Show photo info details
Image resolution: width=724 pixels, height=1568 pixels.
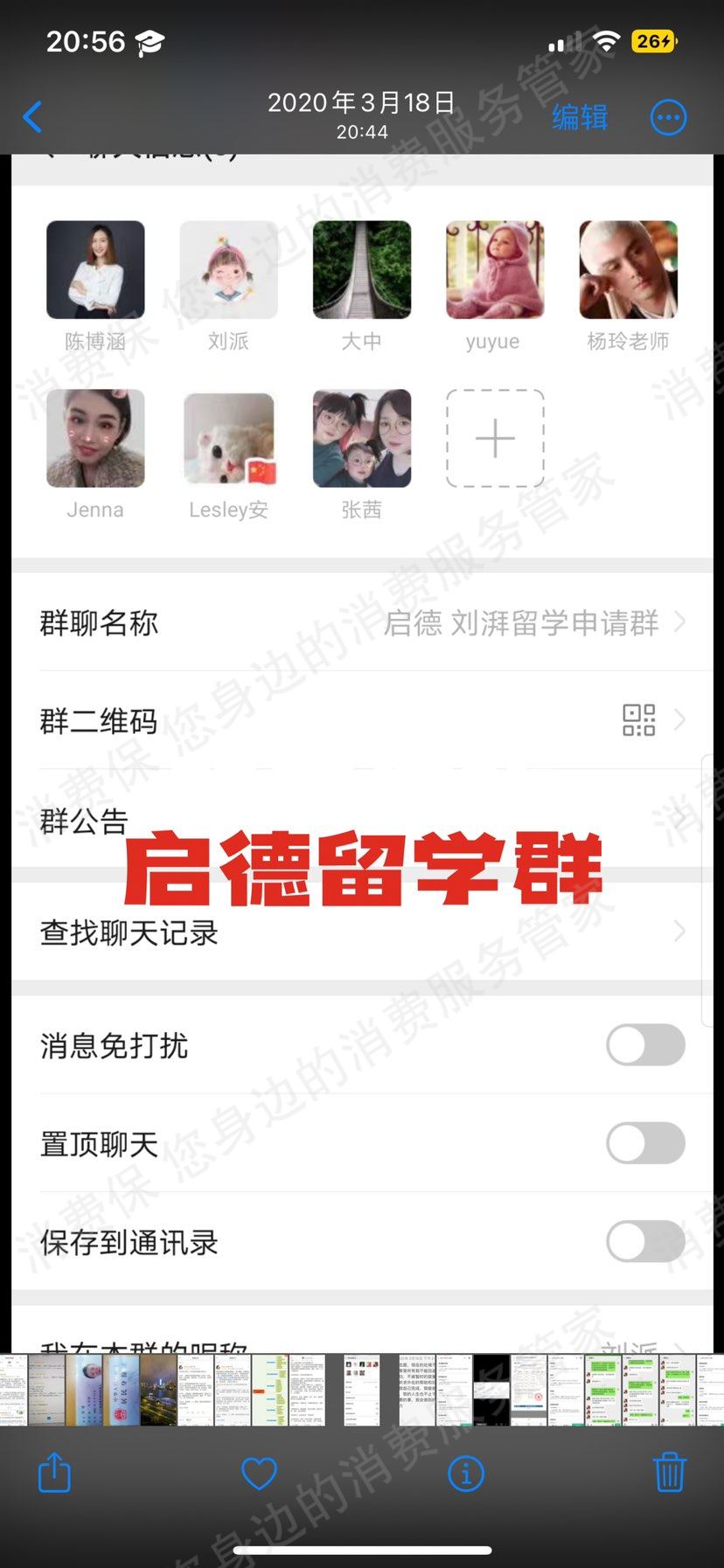(x=465, y=1474)
